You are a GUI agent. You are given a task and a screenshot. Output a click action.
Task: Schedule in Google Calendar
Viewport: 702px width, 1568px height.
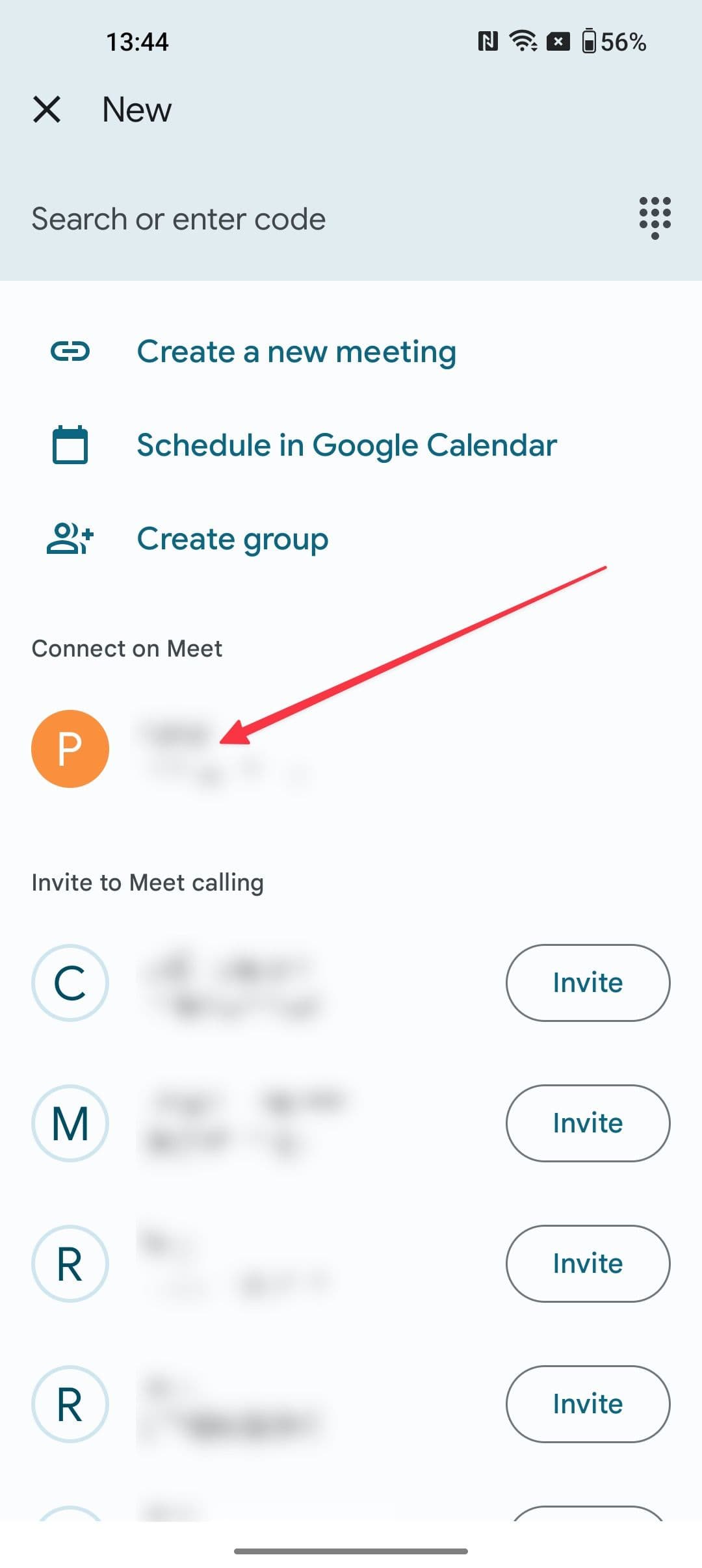[346, 445]
